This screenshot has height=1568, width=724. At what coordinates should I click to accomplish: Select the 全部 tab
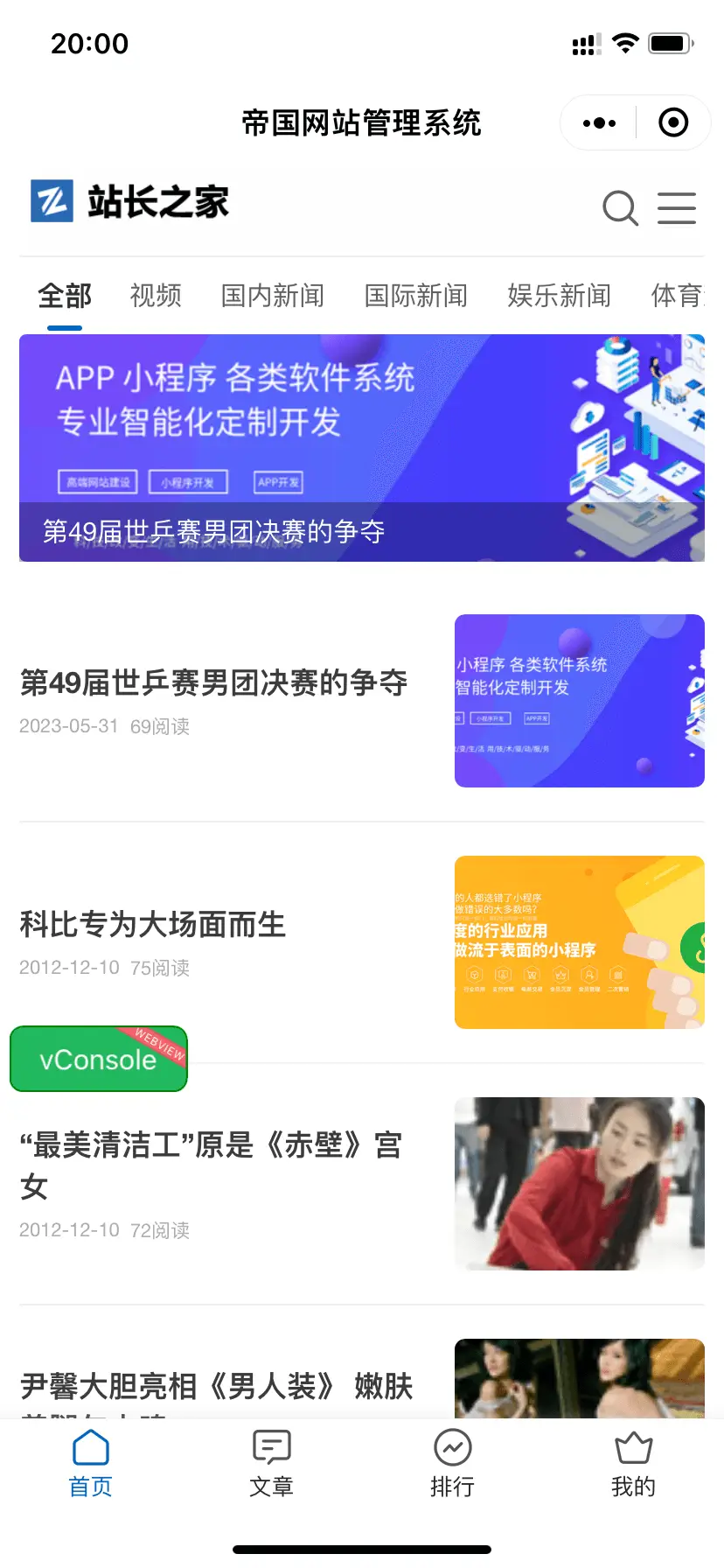point(65,296)
